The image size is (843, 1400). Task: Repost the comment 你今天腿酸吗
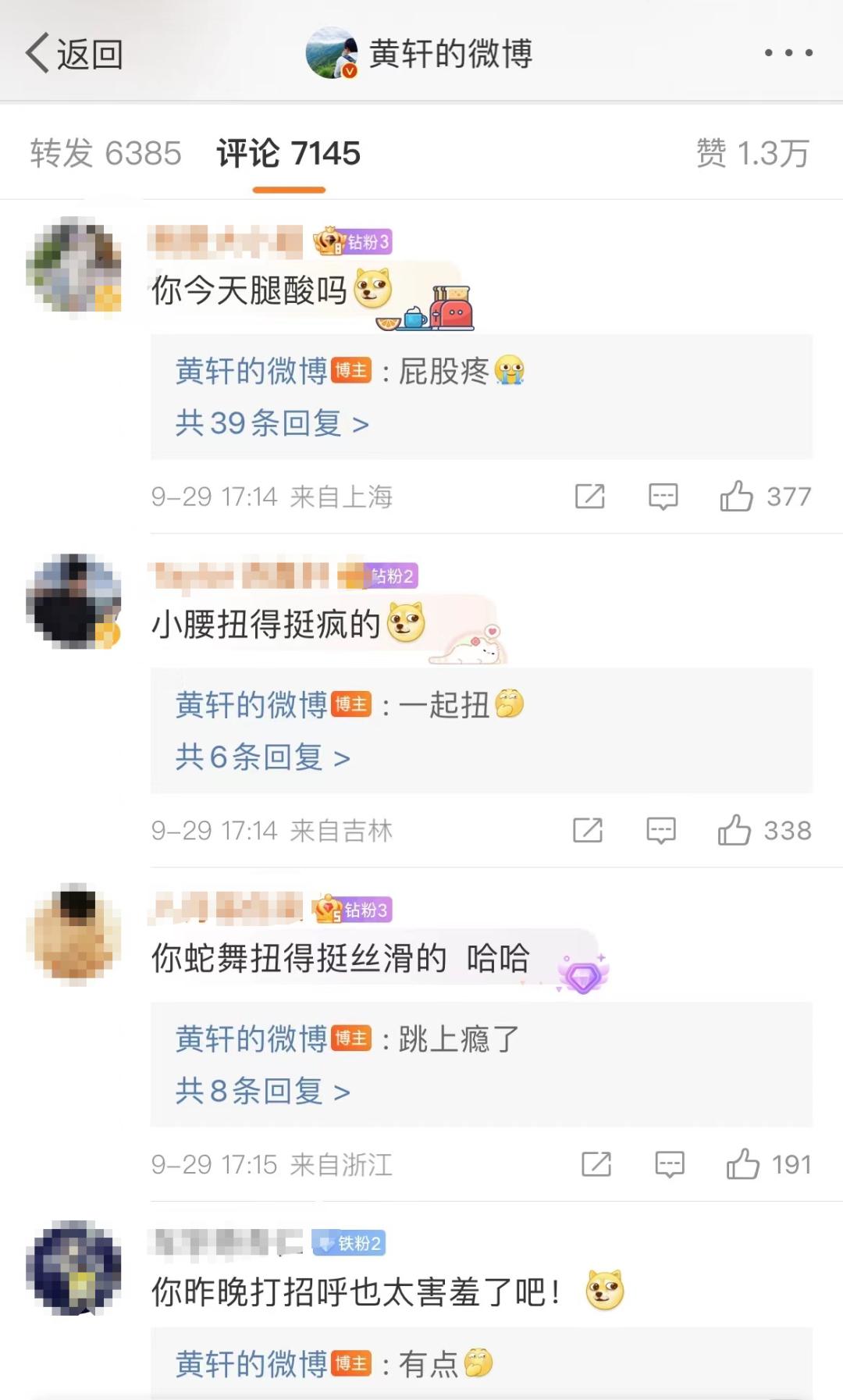pyautogui.click(x=589, y=496)
